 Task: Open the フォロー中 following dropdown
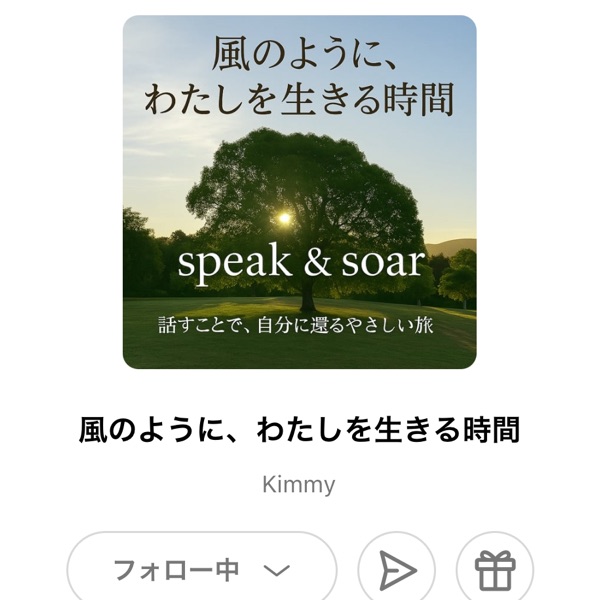[201, 570]
